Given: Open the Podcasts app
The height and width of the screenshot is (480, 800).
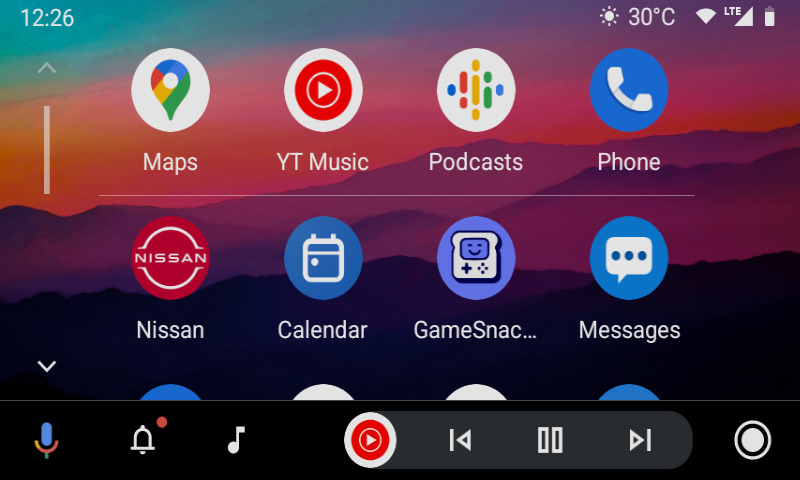Looking at the screenshot, I should (476, 90).
